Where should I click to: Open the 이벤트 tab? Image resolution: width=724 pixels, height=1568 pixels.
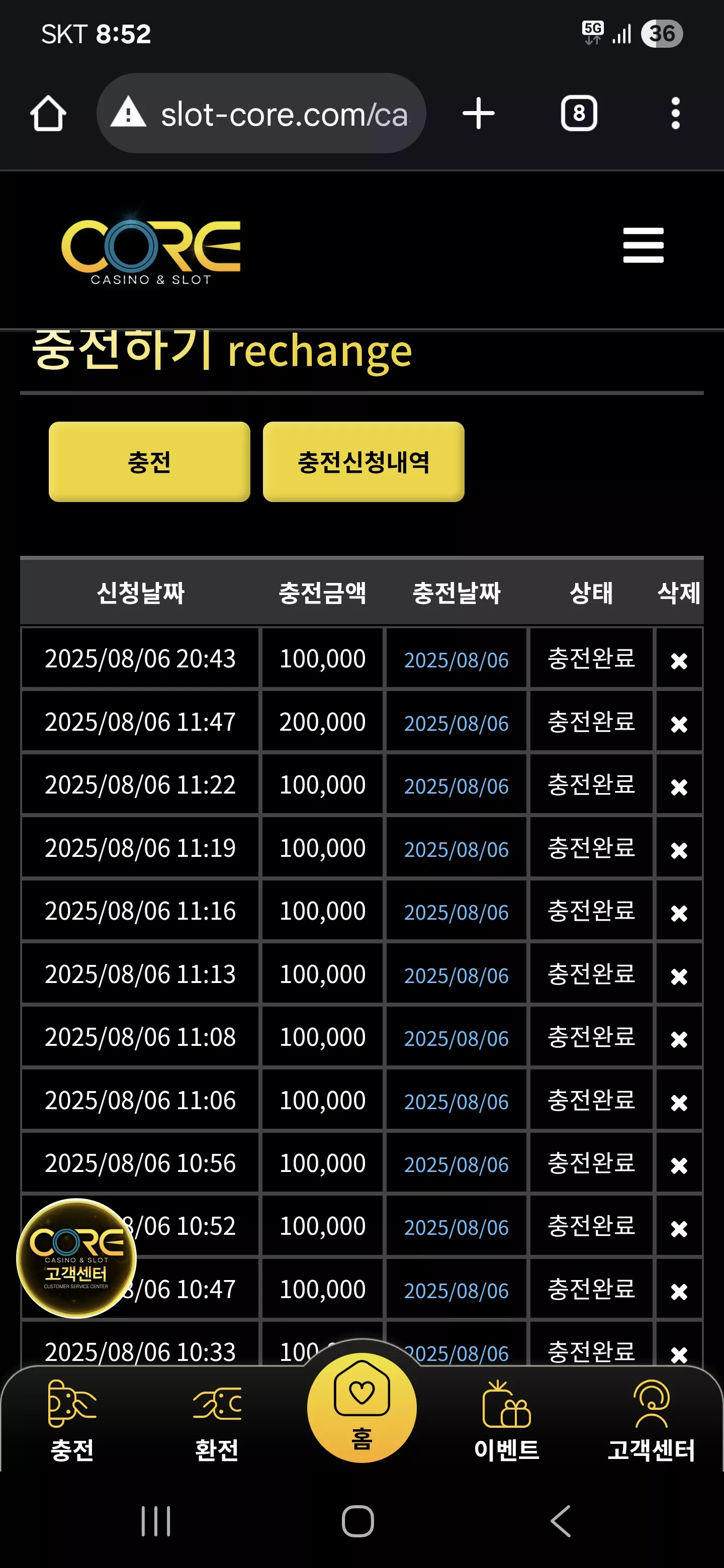[x=507, y=1421]
